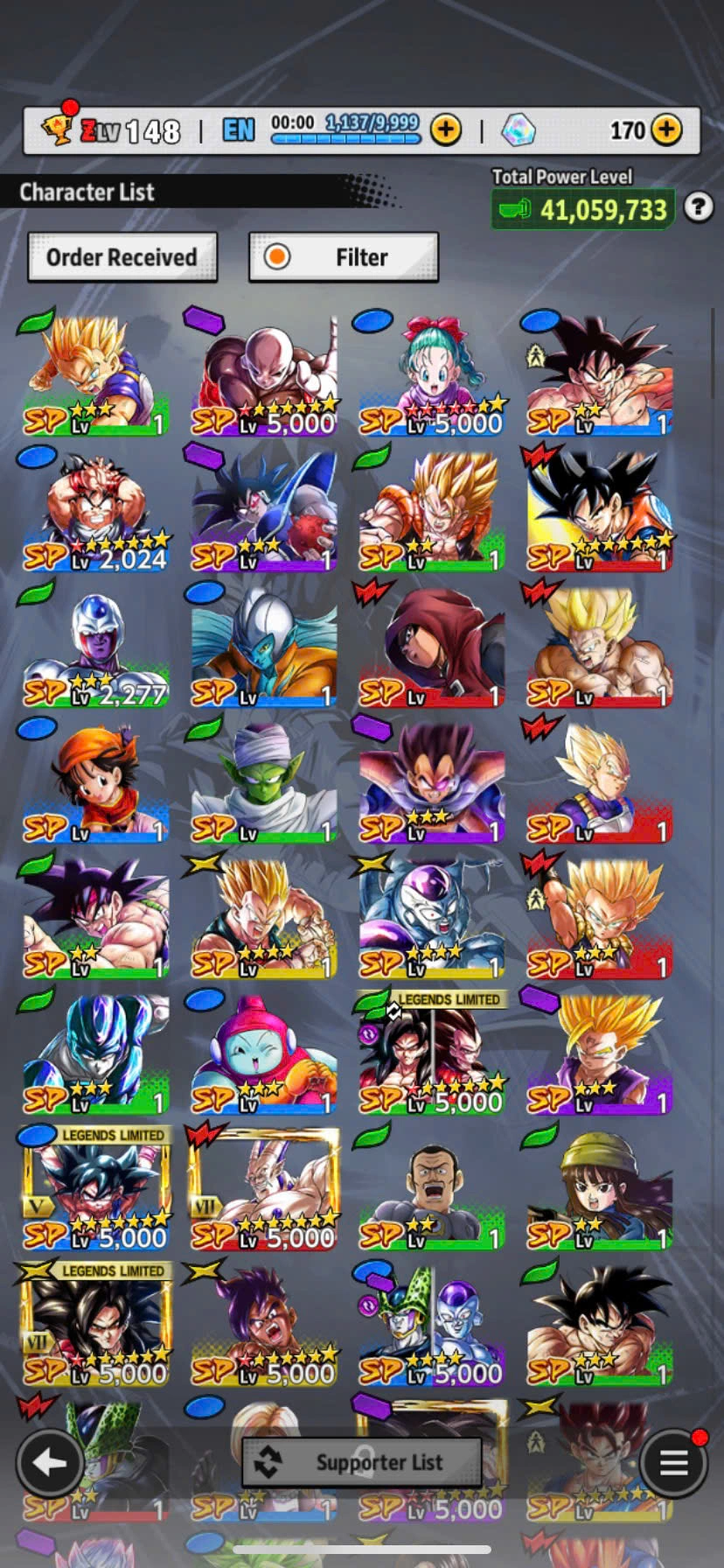Select Piccolo character

264,783
